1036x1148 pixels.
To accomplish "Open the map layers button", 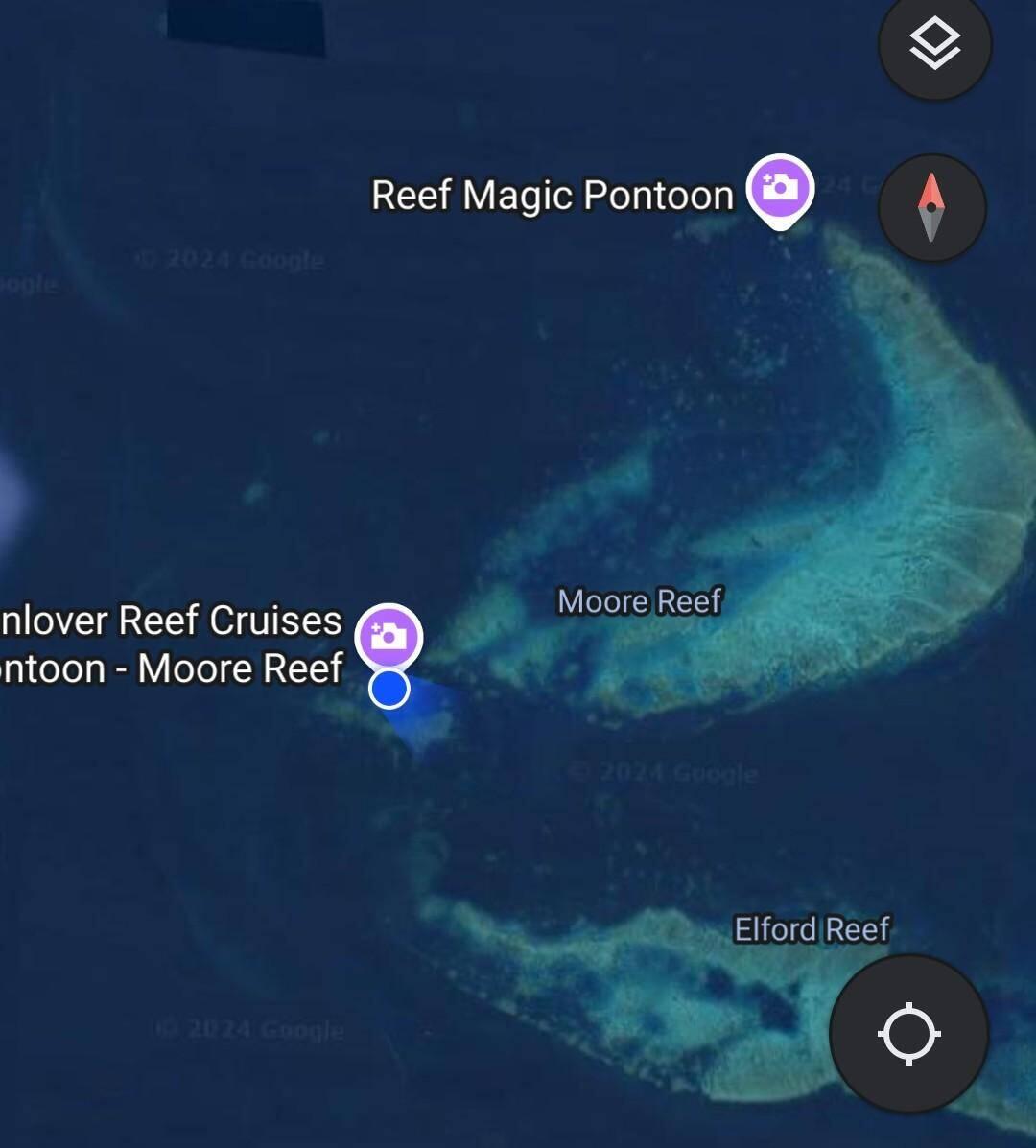I will (934, 45).
